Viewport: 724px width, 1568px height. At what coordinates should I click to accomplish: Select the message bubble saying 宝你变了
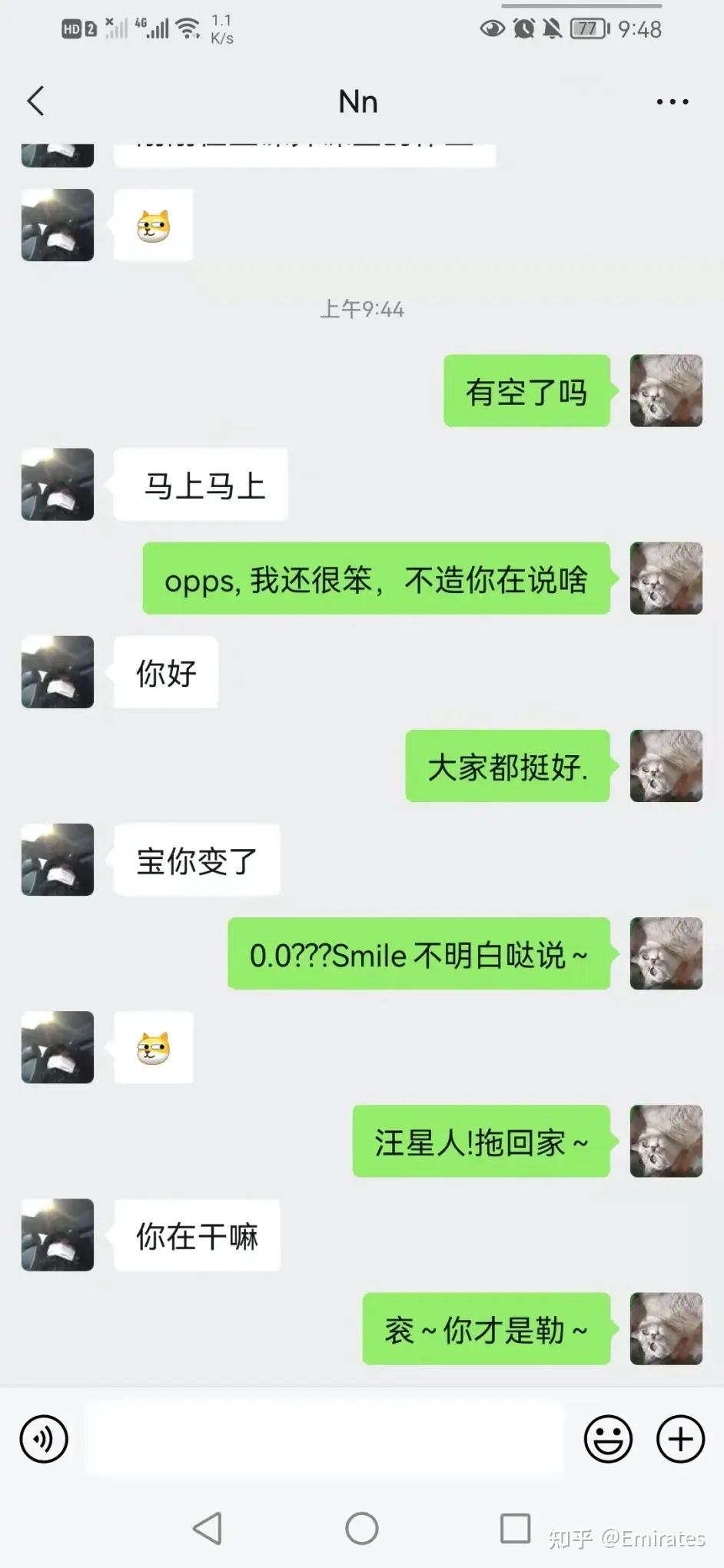pos(195,860)
